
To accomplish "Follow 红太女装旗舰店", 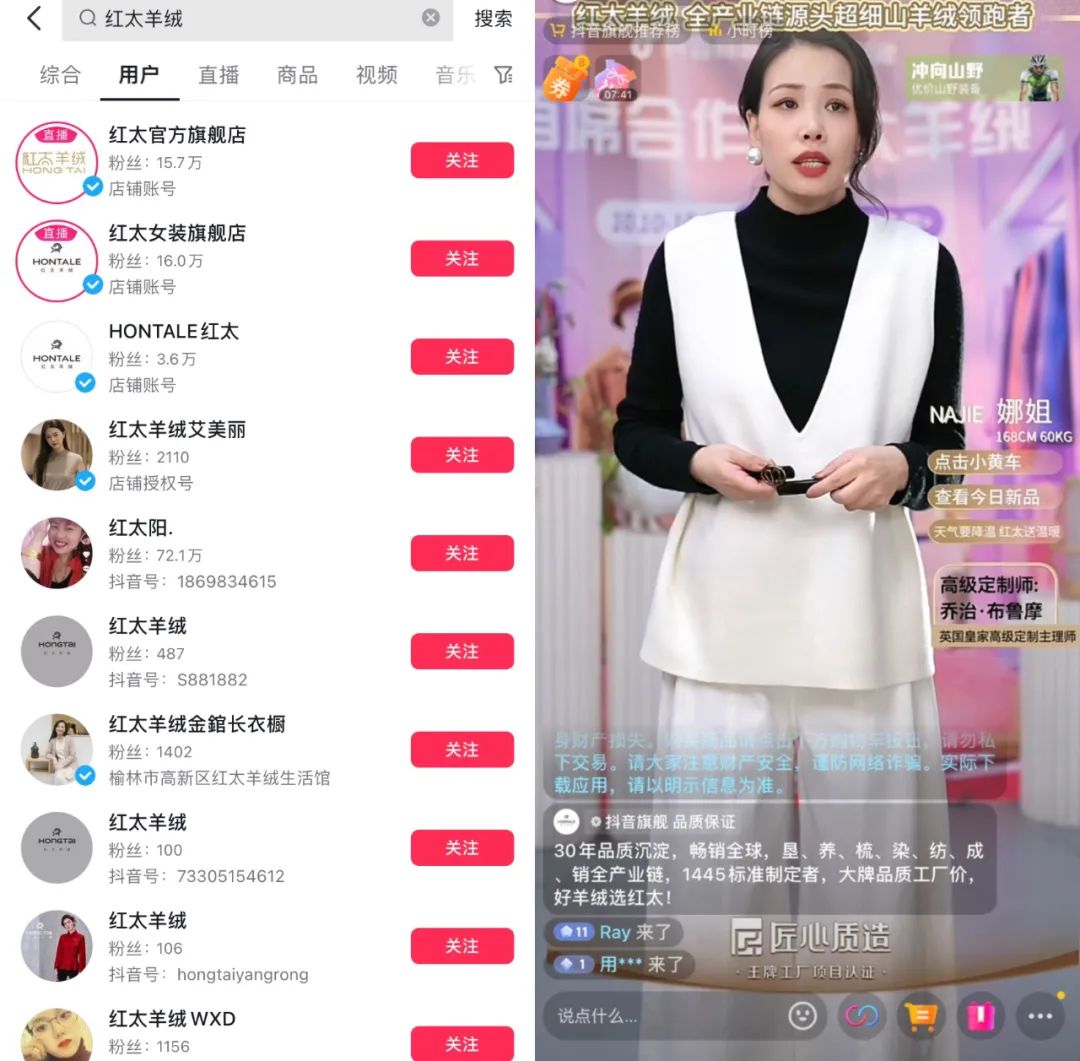I will (462, 259).
